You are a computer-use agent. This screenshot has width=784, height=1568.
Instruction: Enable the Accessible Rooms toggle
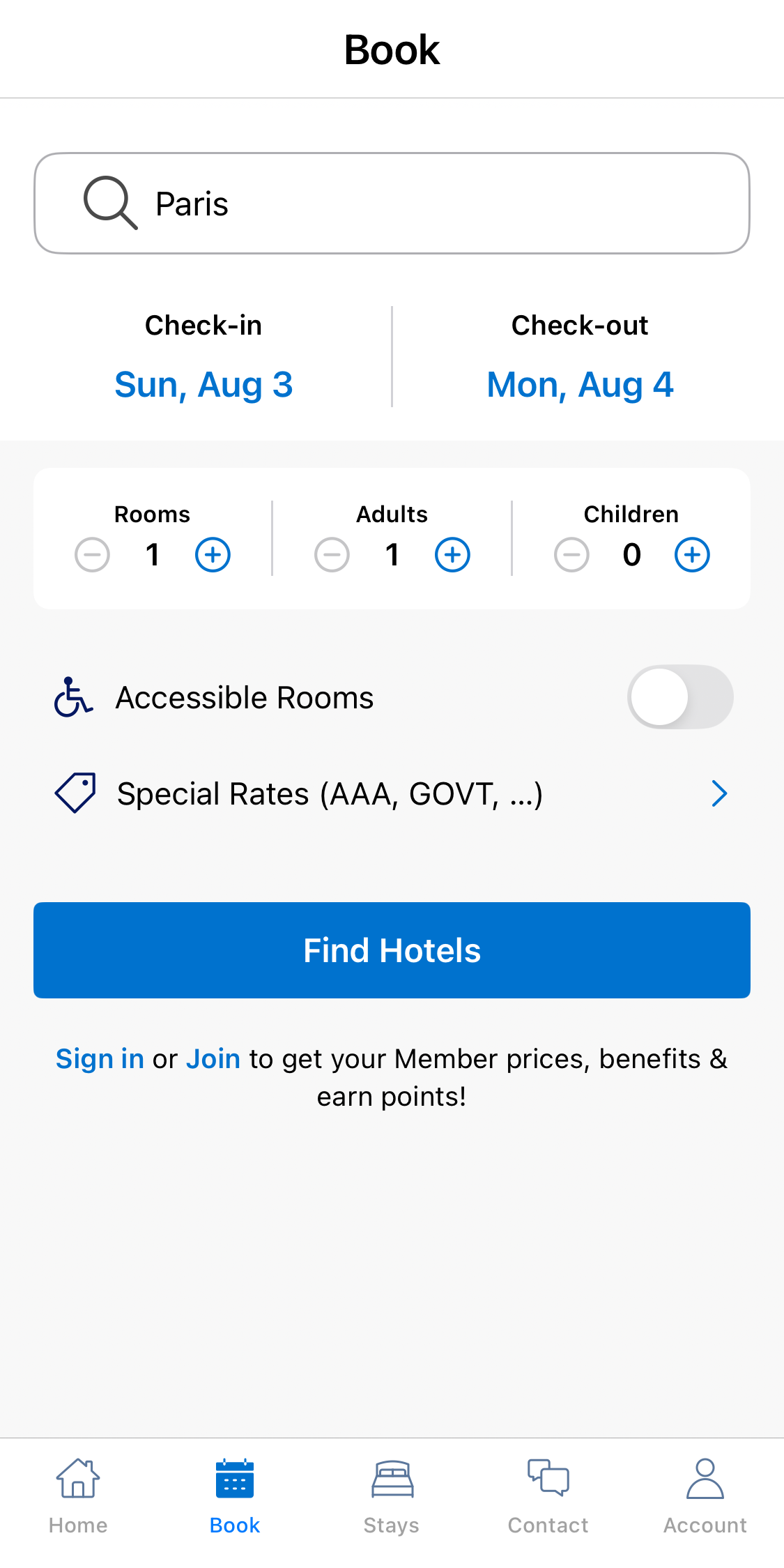[x=681, y=697]
